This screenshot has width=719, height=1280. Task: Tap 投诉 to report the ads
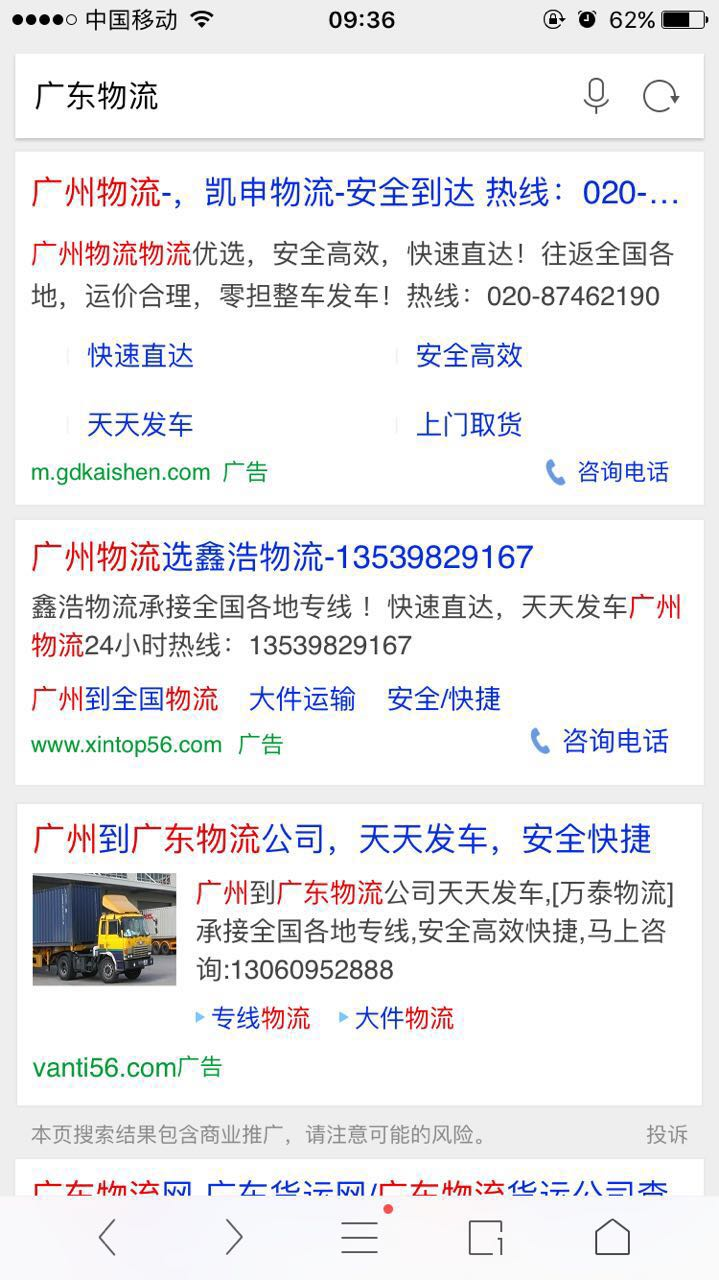666,1134
